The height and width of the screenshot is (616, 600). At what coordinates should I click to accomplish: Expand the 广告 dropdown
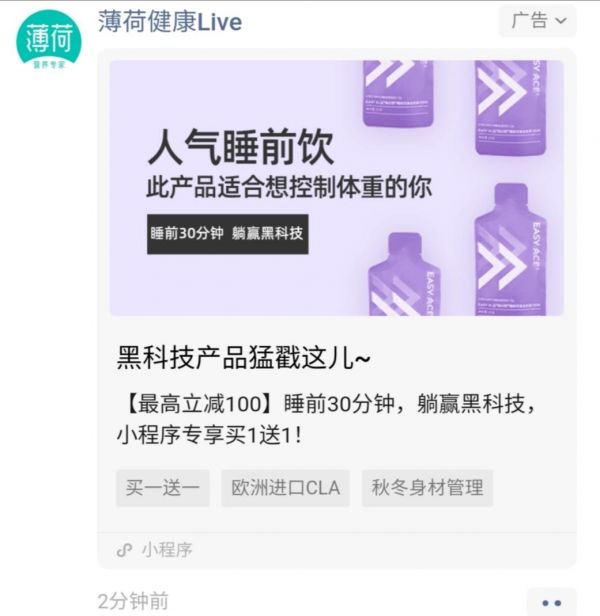point(537,21)
